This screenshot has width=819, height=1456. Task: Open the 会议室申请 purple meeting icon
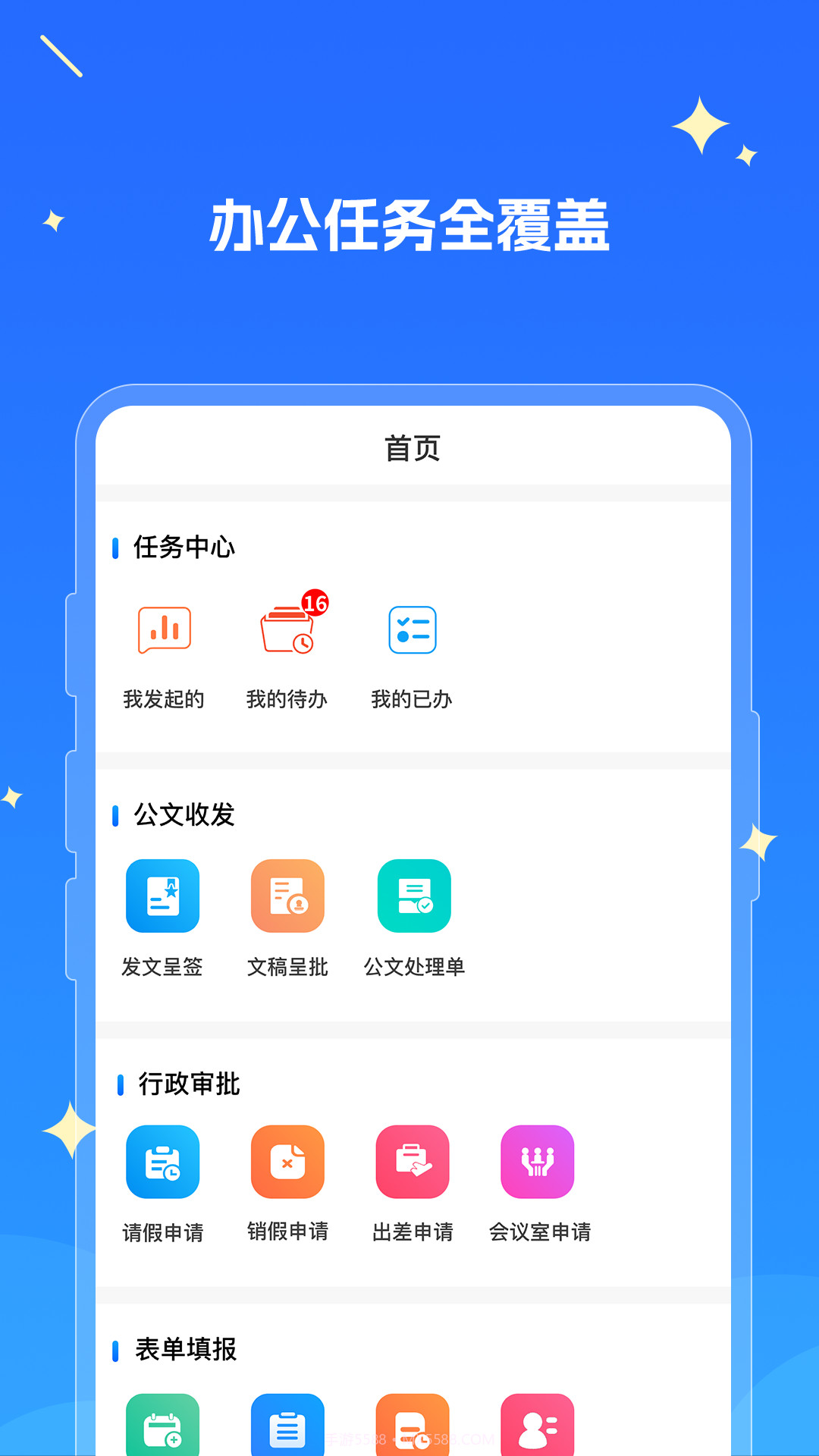(x=538, y=1162)
